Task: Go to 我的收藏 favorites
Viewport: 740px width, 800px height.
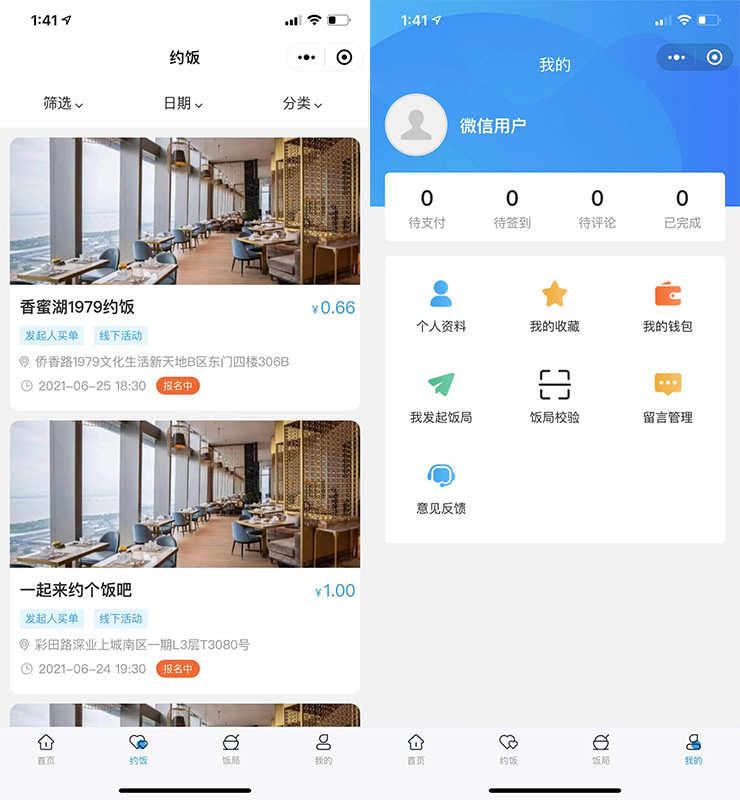Action: (554, 306)
